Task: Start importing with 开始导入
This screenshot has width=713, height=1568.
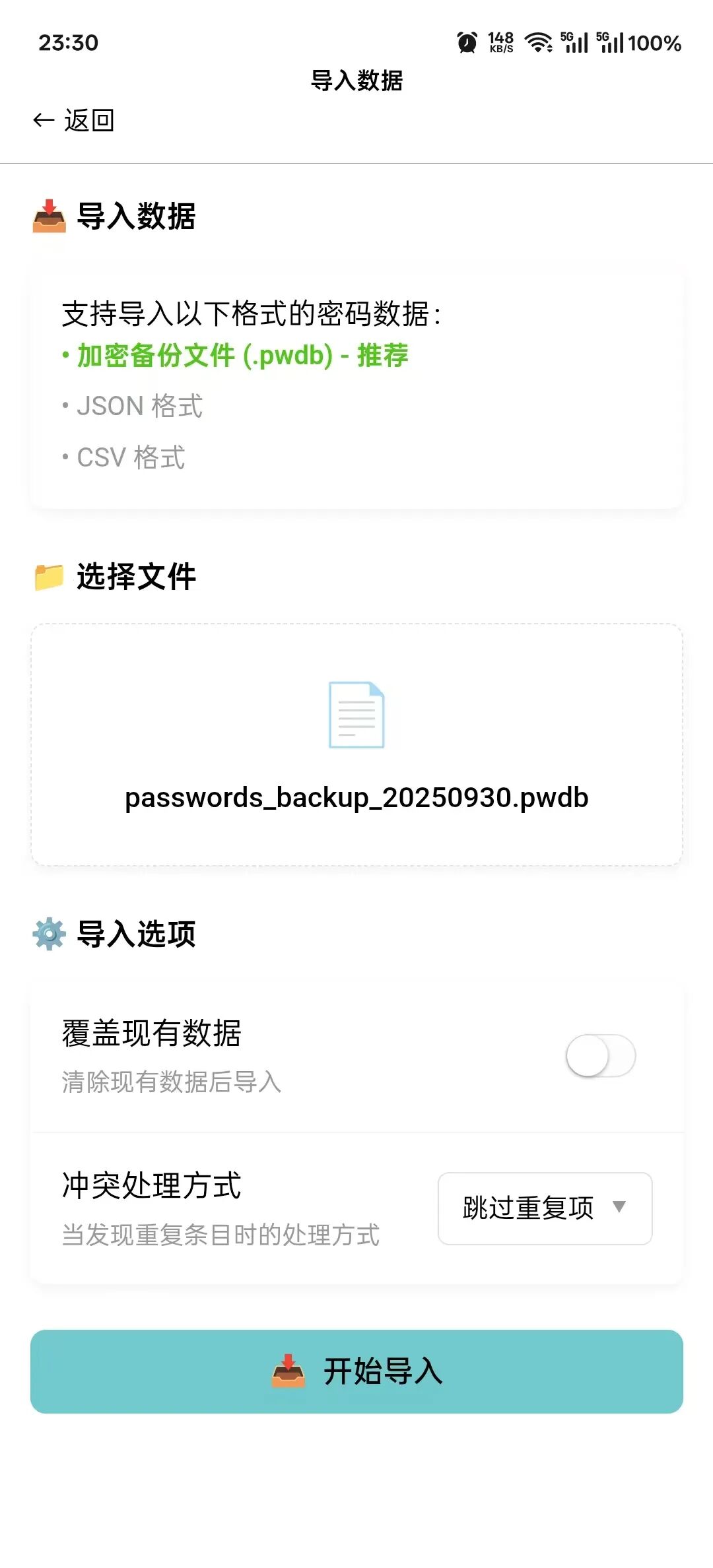Action: [x=356, y=1371]
